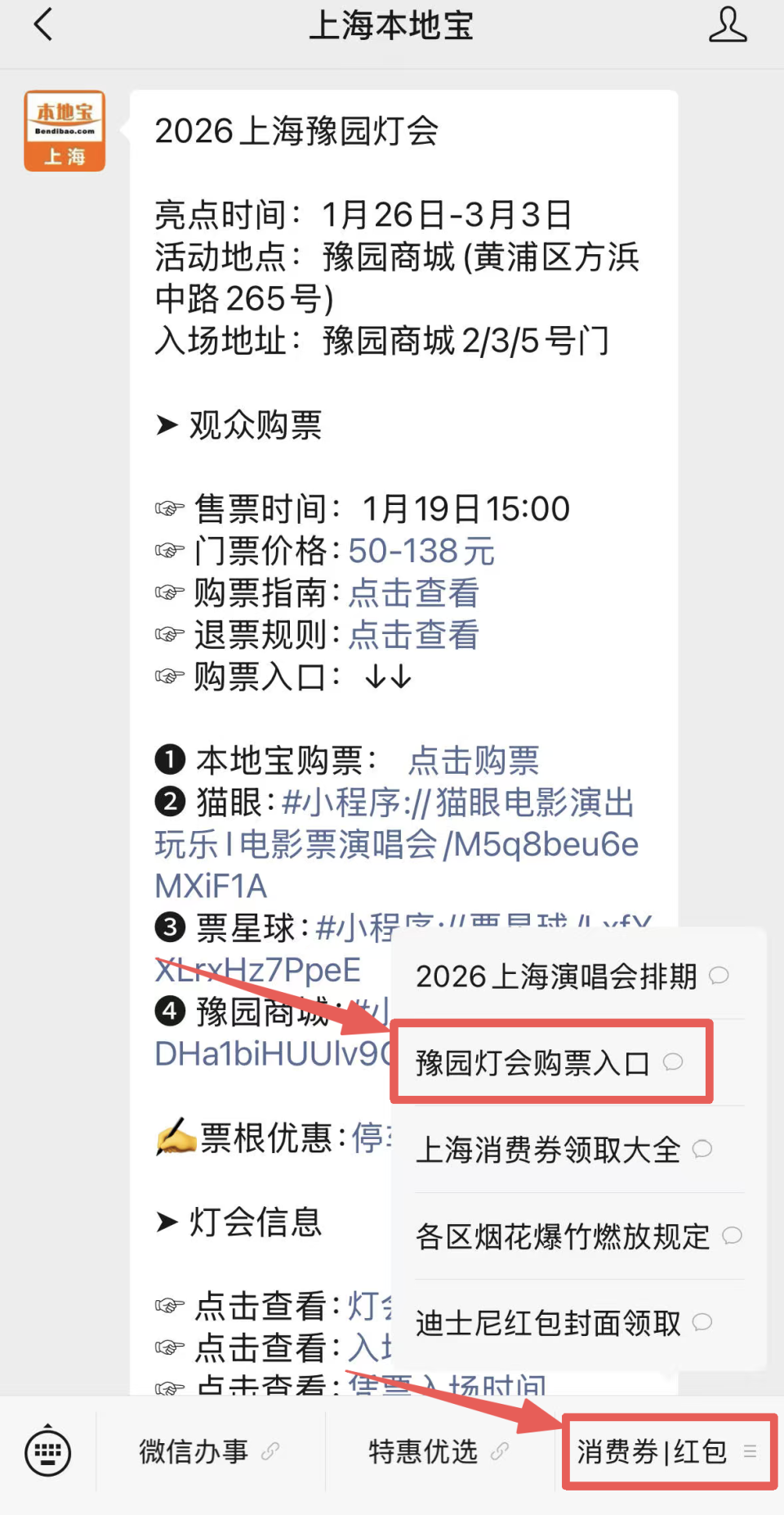The image size is (784, 1515).
Task: Select 豫园灯会购票入口 from the menu
Action: click(532, 1062)
